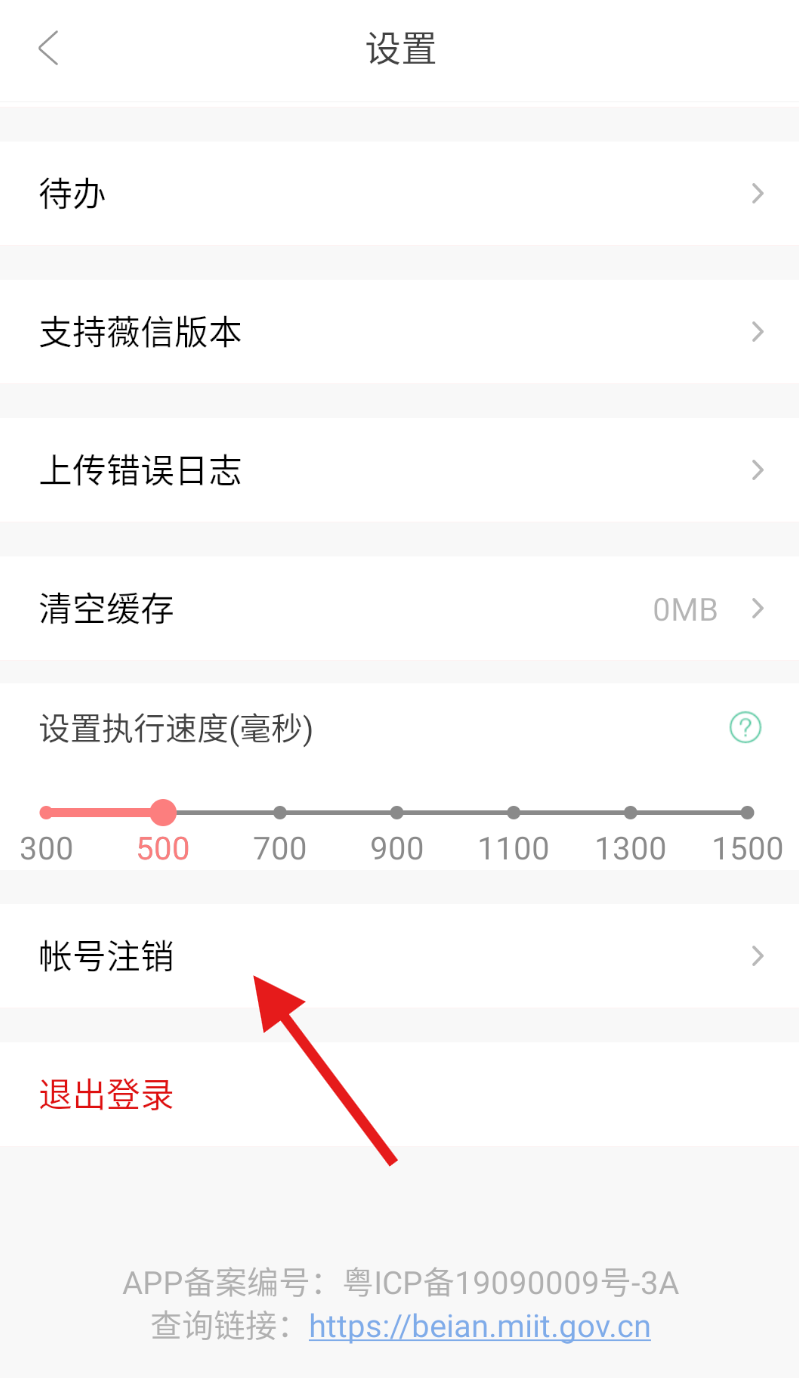Image resolution: width=799 pixels, height=1378 pixels.
Task: Open the 待办 settings row
Action: pyautogui.click(x=399, y=193)
